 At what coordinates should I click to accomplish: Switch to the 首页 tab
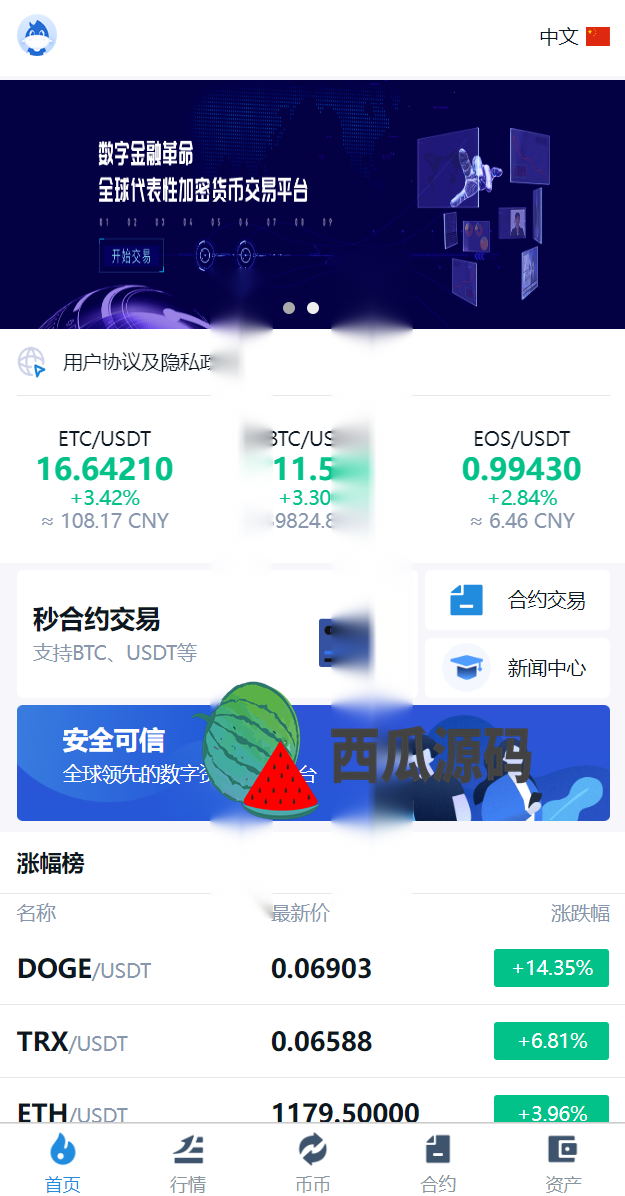coord(62,1162)
